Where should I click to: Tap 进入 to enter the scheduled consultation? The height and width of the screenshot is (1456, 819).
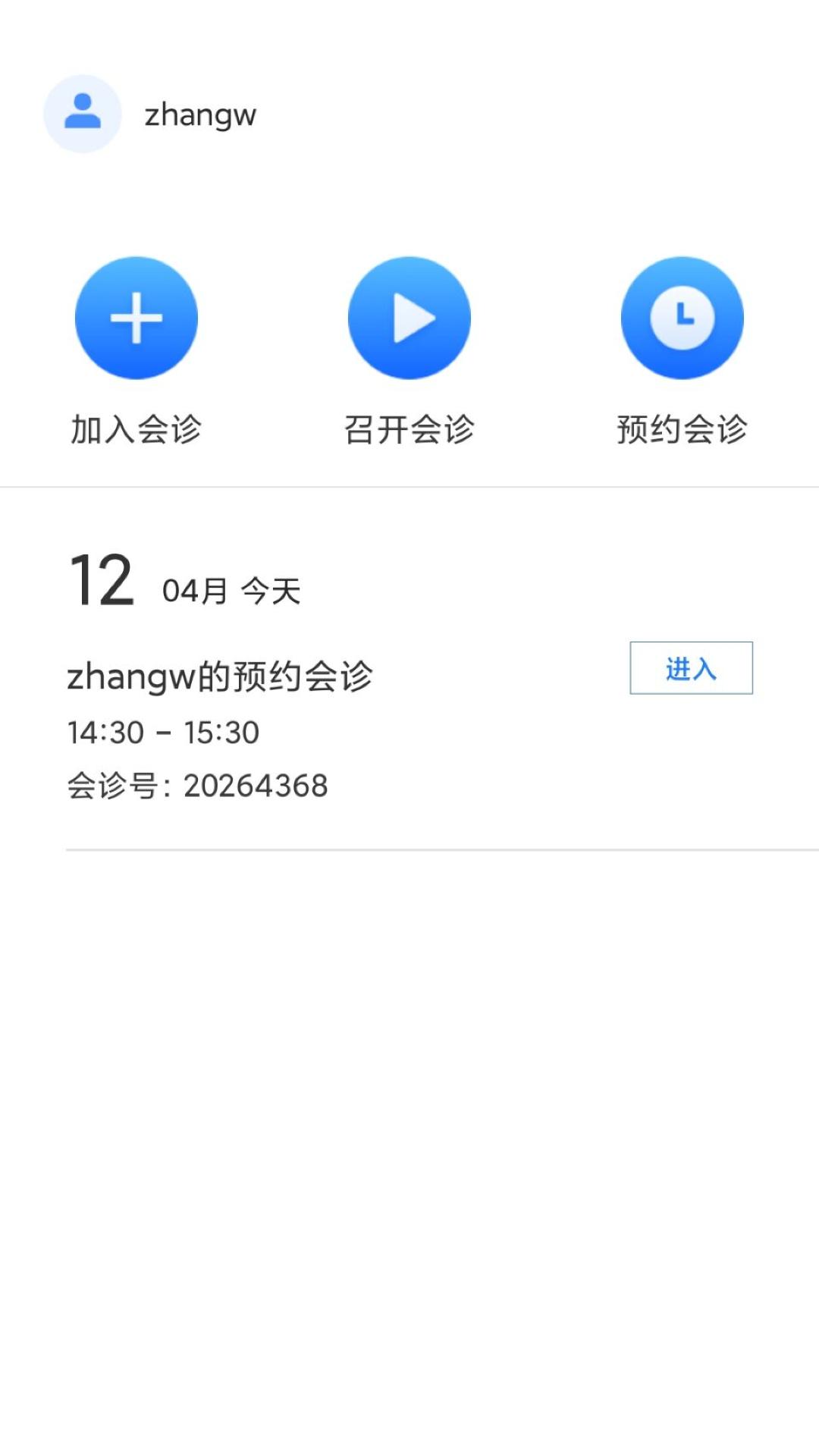691,668
